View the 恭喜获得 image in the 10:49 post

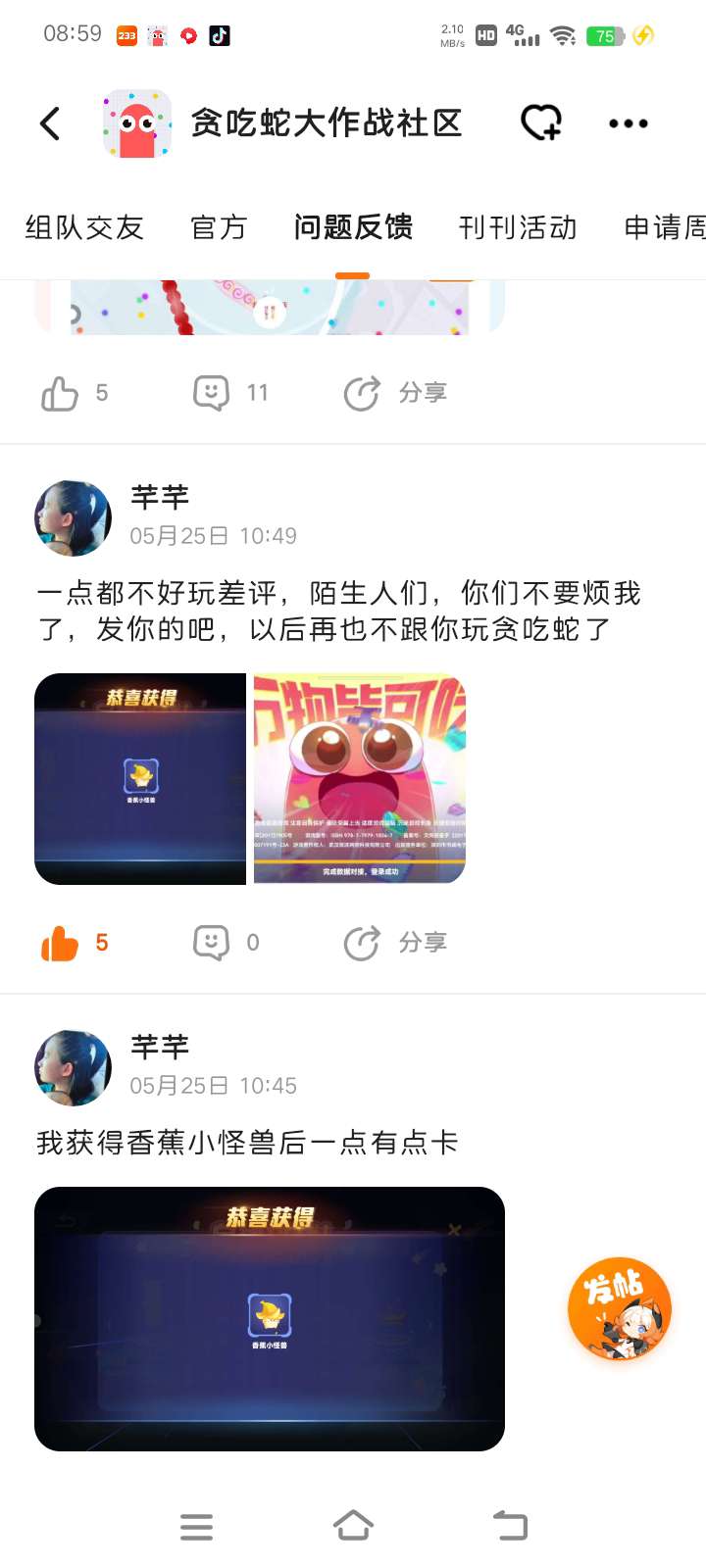click(x=140, y=779)
